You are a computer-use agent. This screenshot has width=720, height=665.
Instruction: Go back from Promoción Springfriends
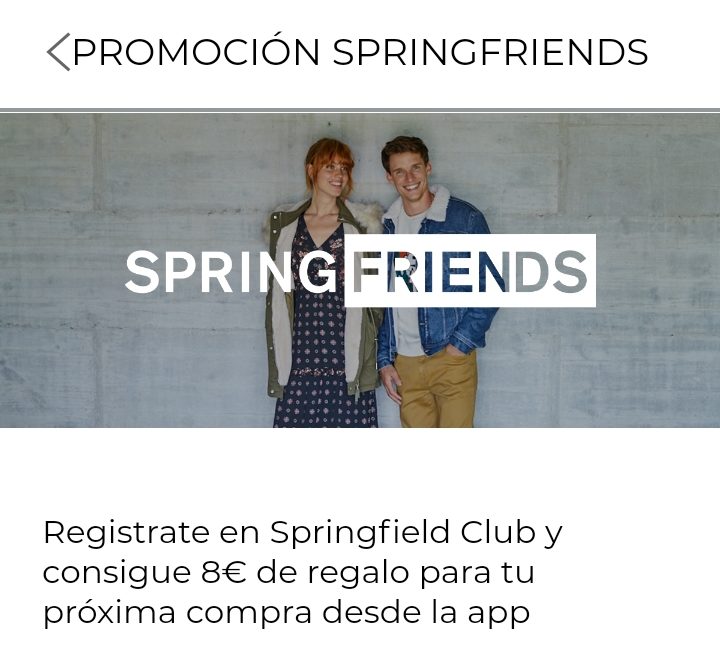pyautogui.click(x=58, y=52)
